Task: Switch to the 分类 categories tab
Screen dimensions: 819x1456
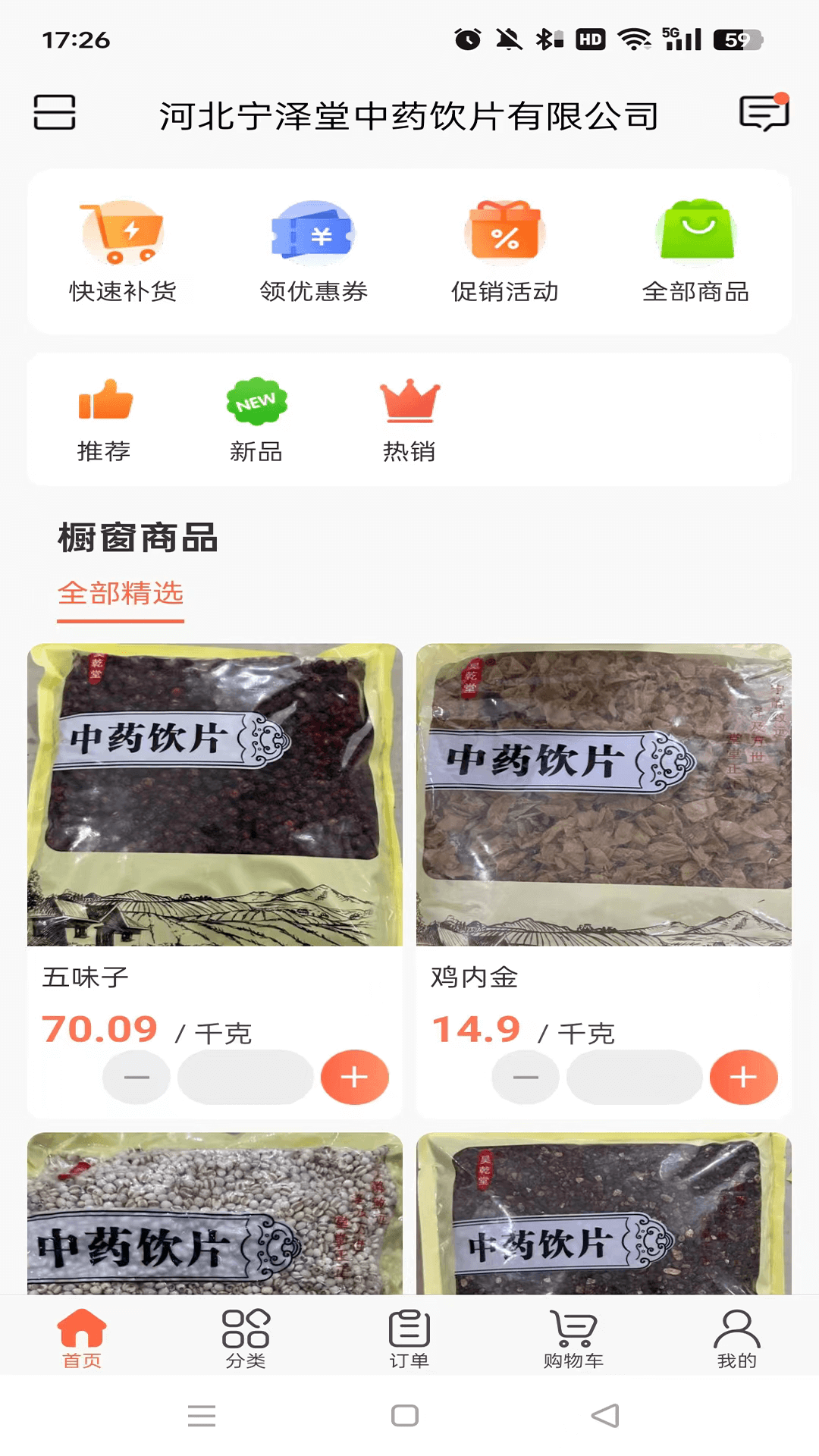Action: [246, 1338]
